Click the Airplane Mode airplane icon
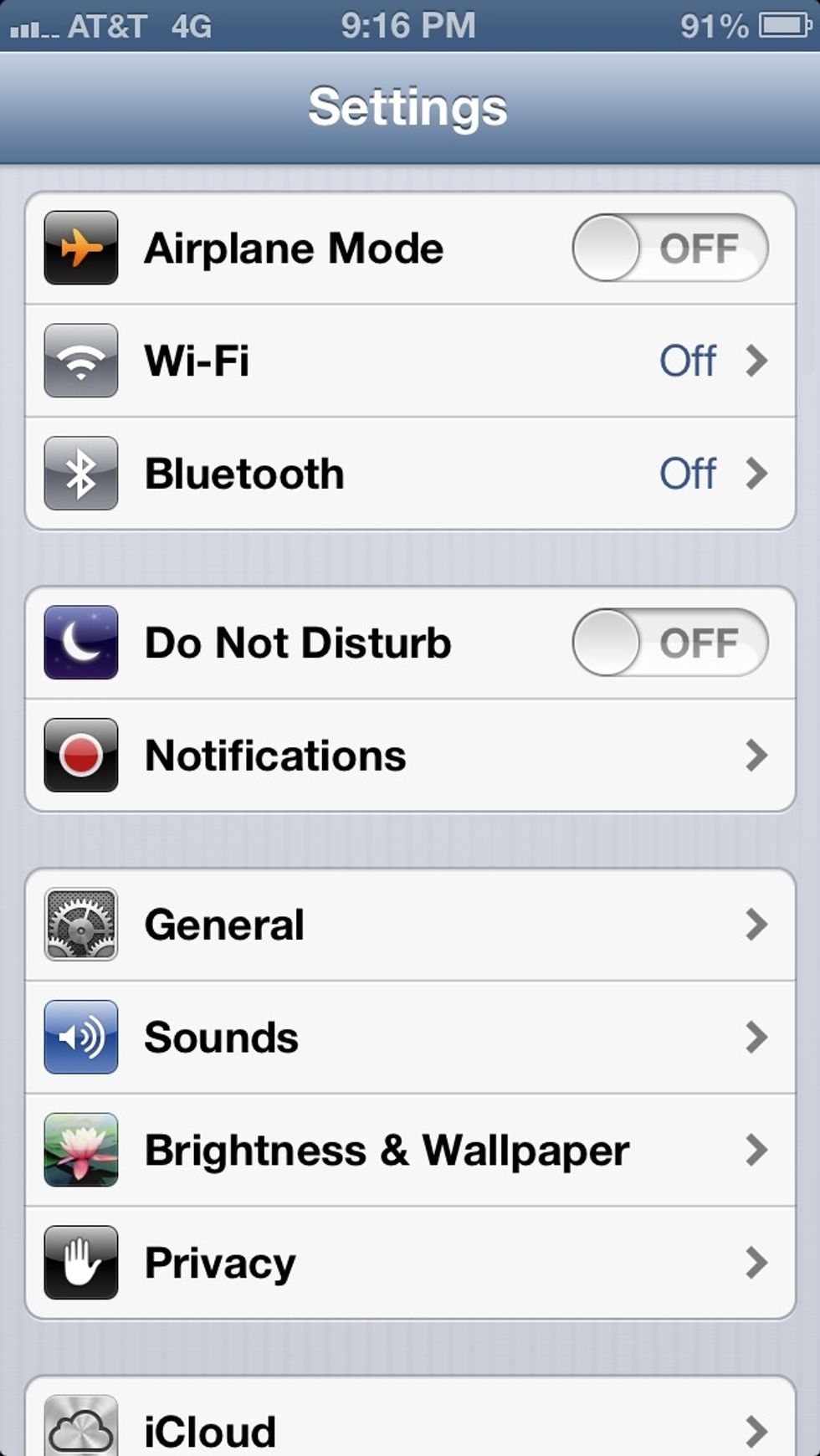Screen dimensions: 820x1456 [x=79, y=248]
